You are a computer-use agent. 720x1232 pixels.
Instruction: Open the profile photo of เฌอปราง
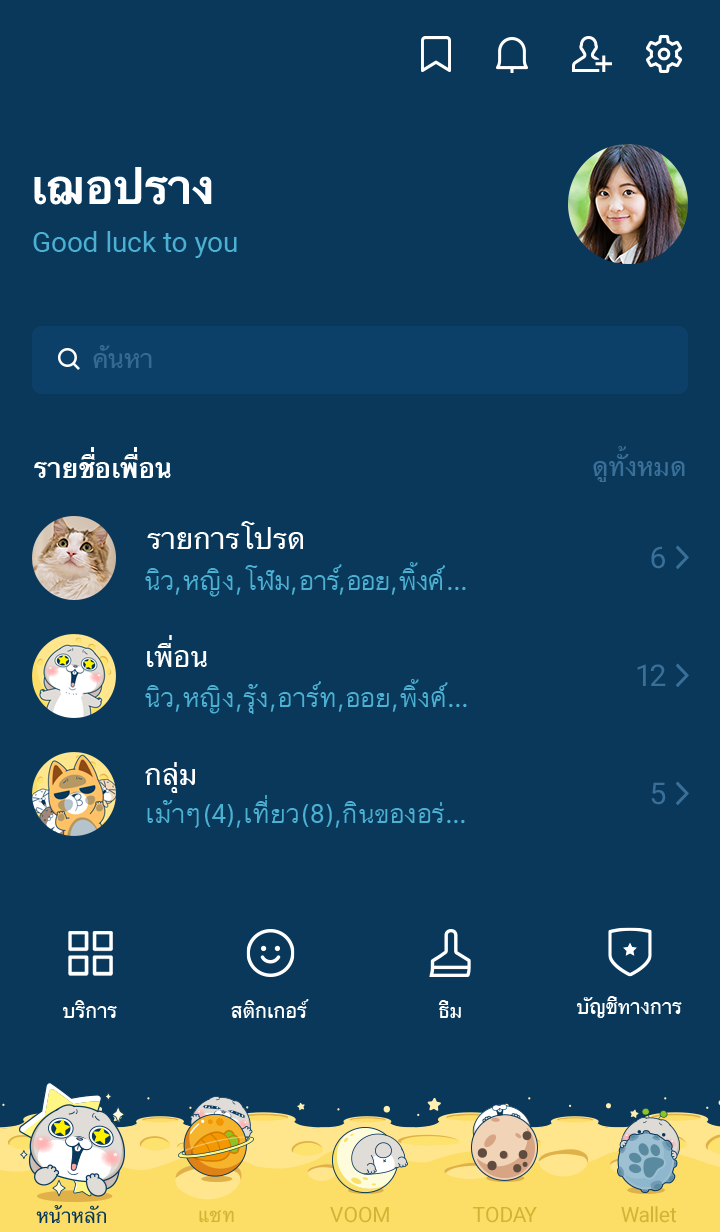click(628, 204)
